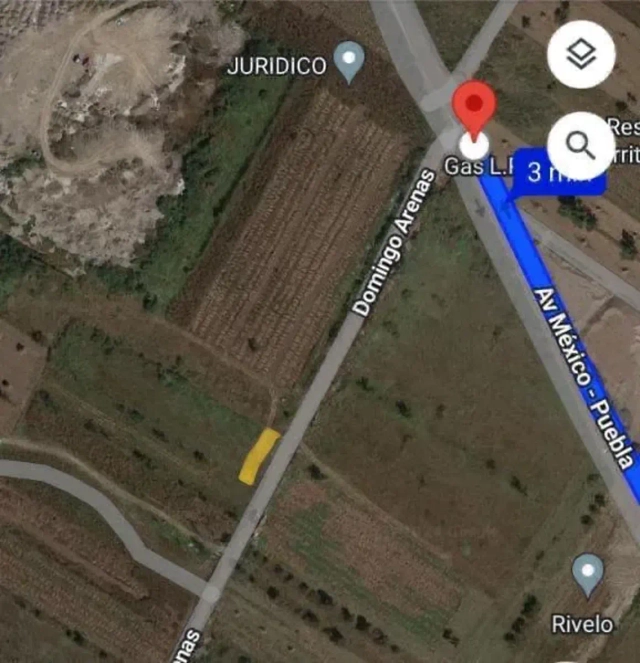
Task: Tap the red destination pin
Action: pos(473,110)
